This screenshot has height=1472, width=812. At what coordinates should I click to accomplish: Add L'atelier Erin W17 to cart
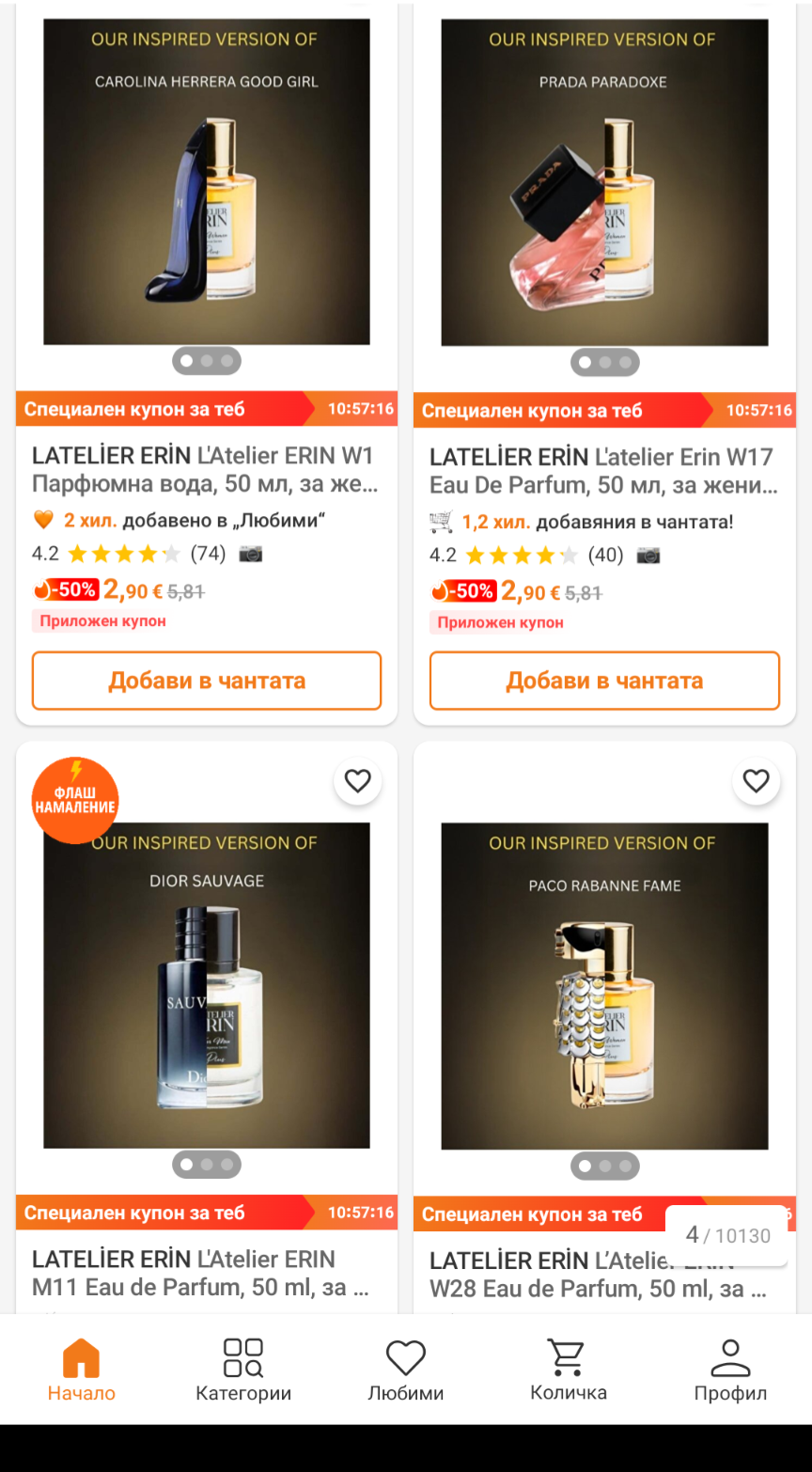pyautogui.click(x=604, y=681)
